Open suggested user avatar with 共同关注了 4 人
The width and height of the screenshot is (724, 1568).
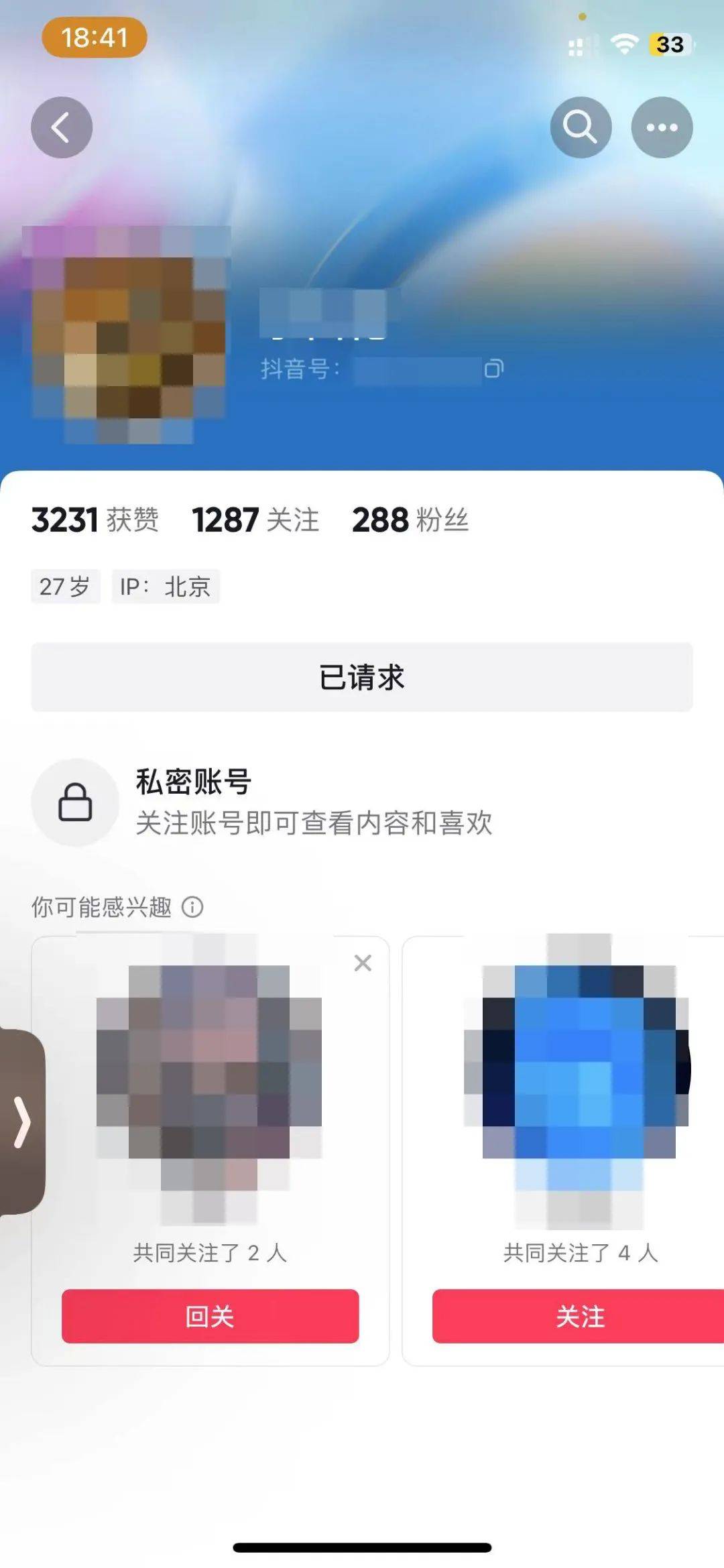tap(579, 1079)
